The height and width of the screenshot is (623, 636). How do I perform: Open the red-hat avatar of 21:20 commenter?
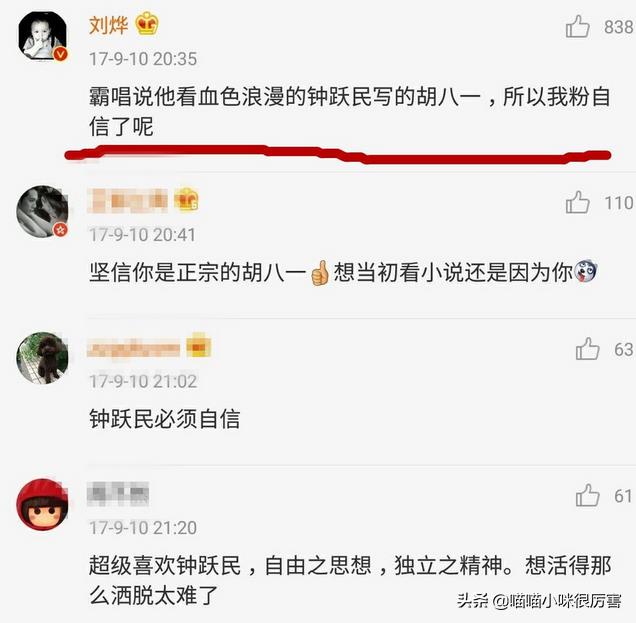pos(42,505)
